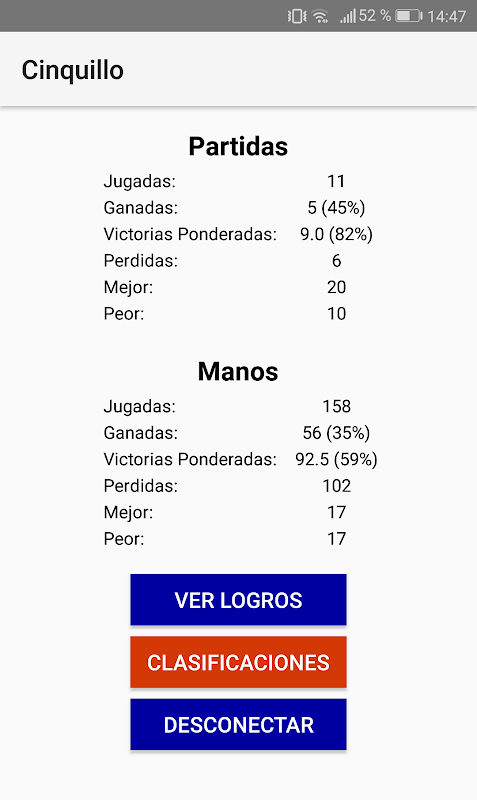Select Desconectar to log out
Image resolution: width=477 pixels, height=800 pixels.
[238, 724]
